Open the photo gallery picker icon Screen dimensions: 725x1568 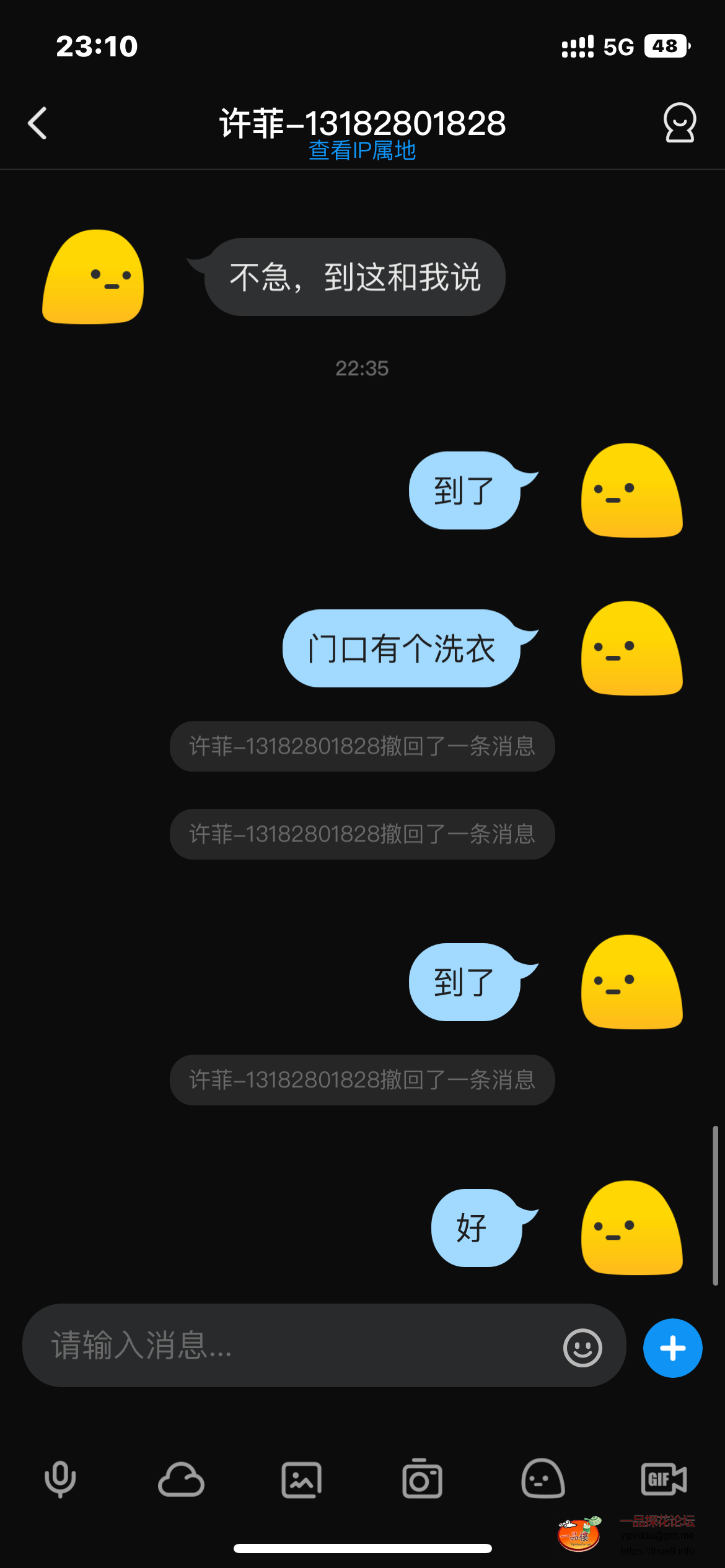tap(302, 1479)
